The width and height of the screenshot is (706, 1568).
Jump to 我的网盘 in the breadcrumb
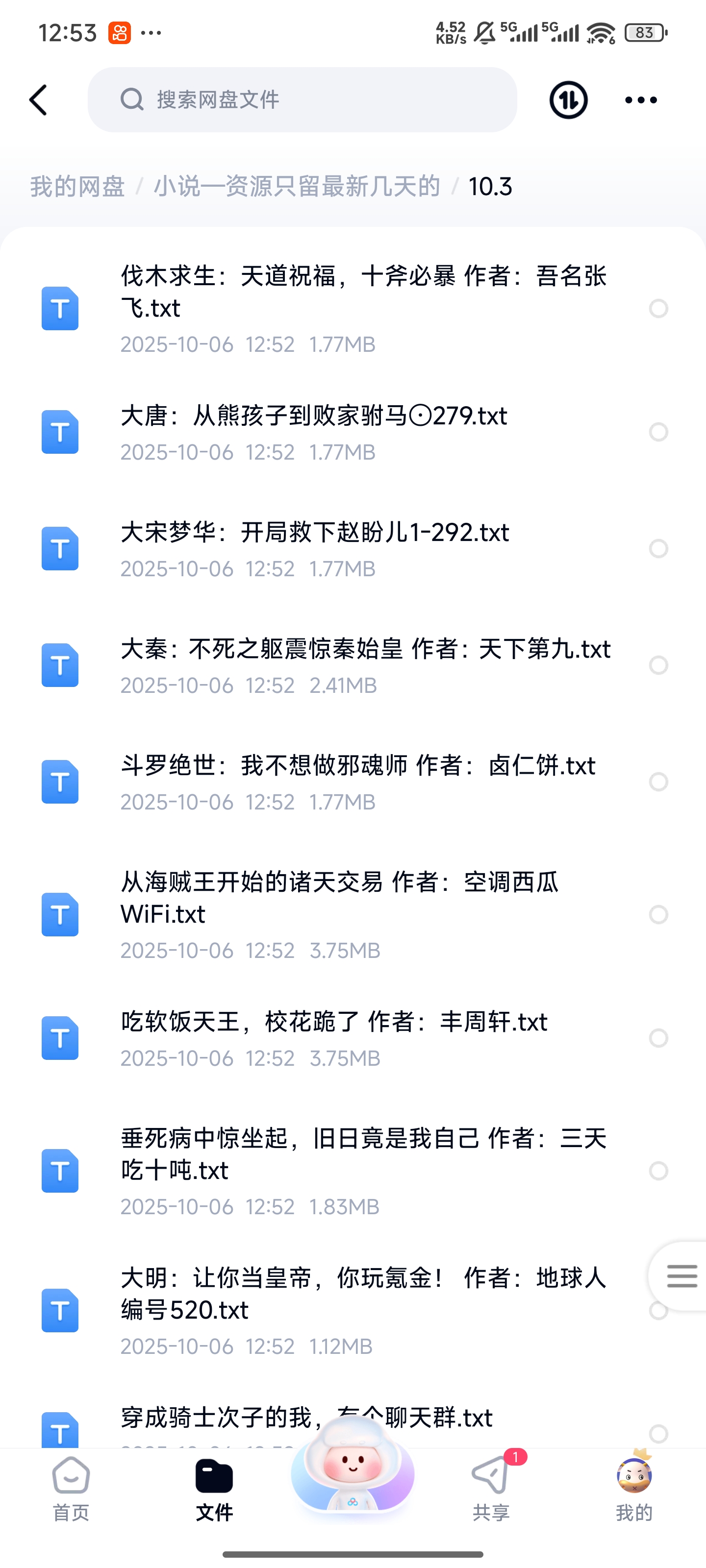tap(77, 186)
